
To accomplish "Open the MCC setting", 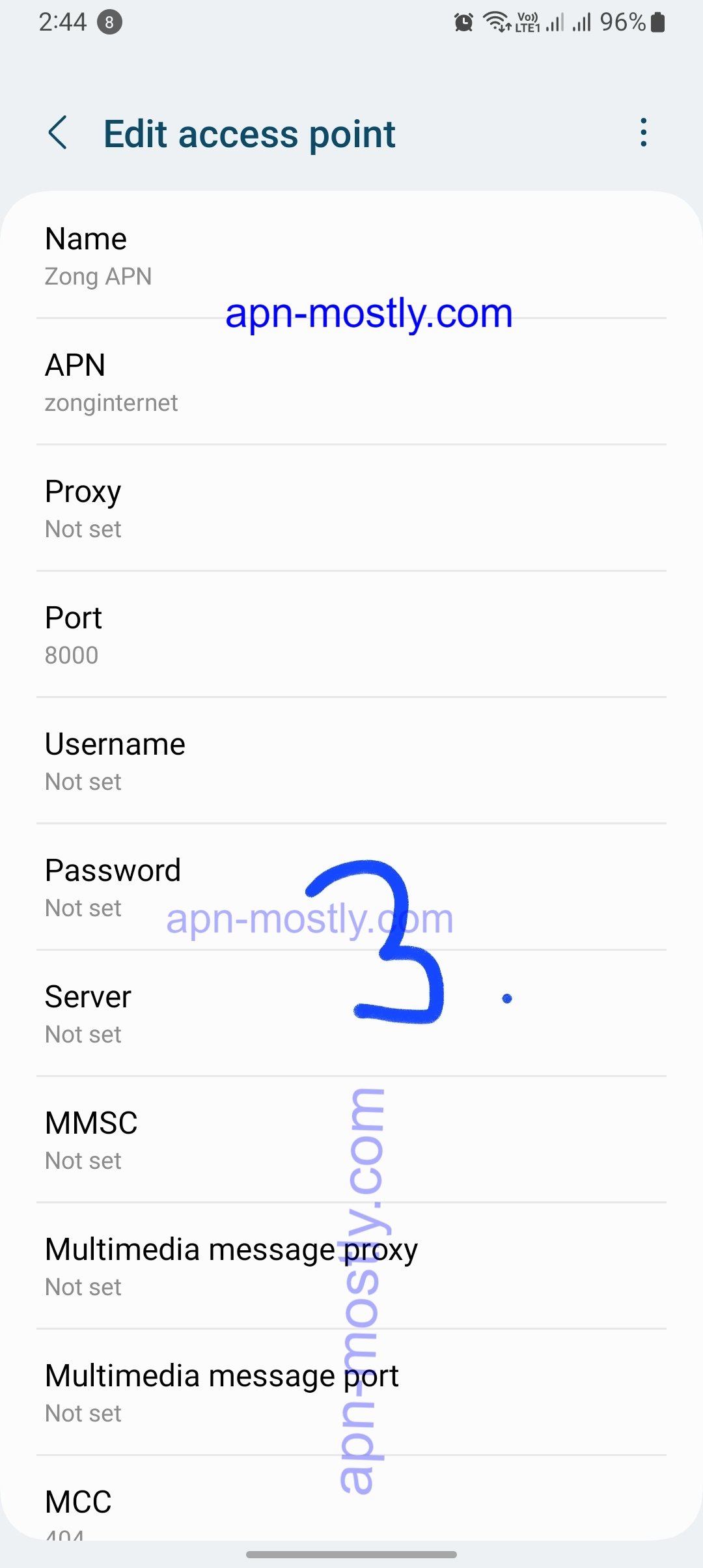I will (351, 1507).
